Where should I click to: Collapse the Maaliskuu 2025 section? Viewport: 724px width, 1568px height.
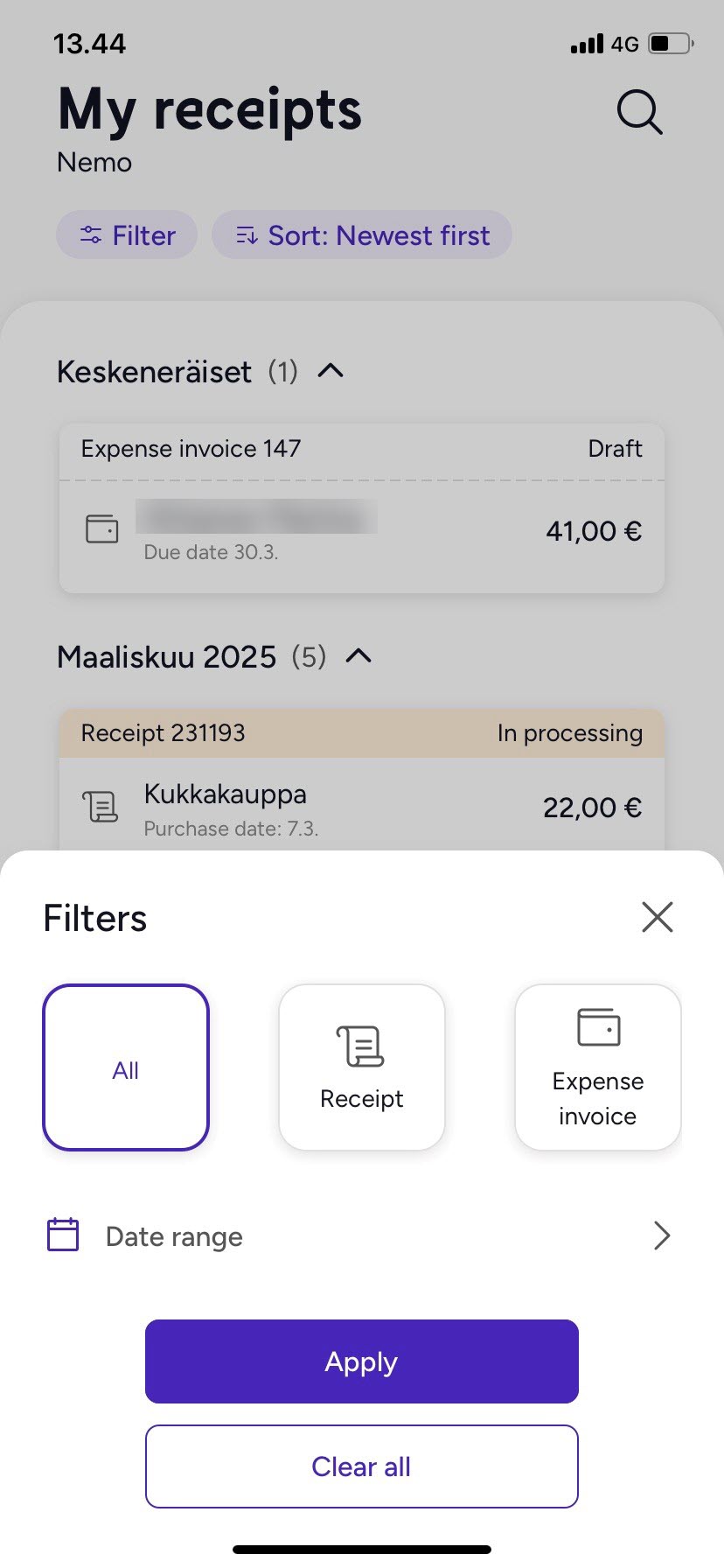tap(359, 656)
